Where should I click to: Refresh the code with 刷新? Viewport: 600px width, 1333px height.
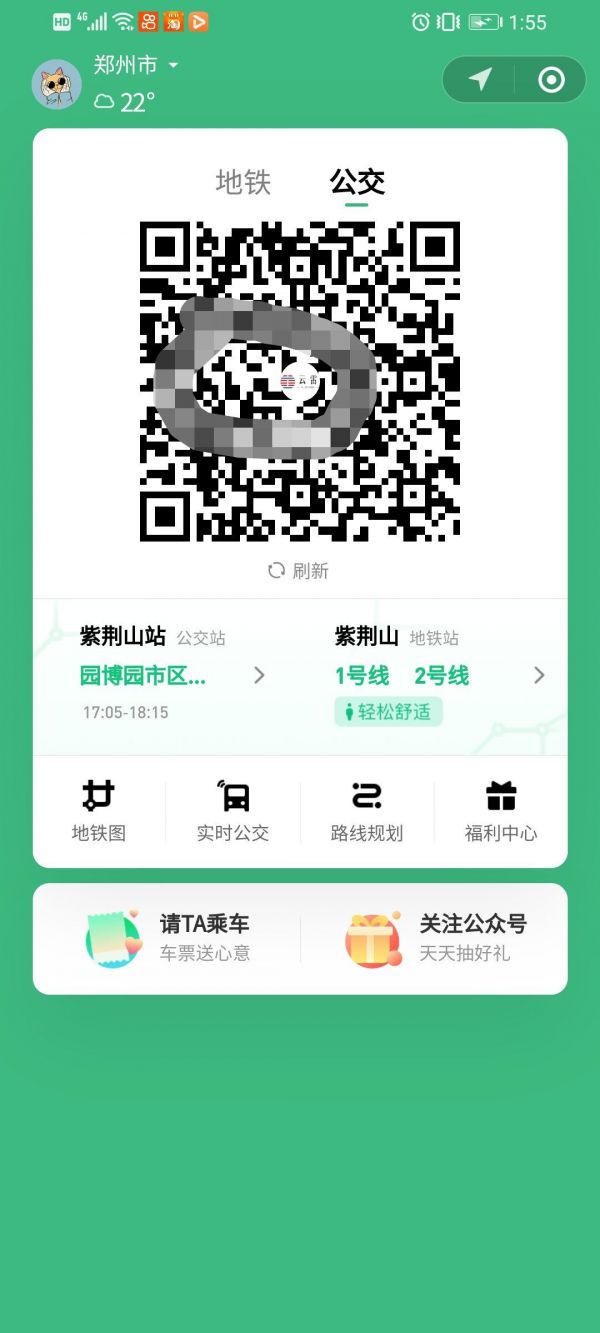click(298, 570)
